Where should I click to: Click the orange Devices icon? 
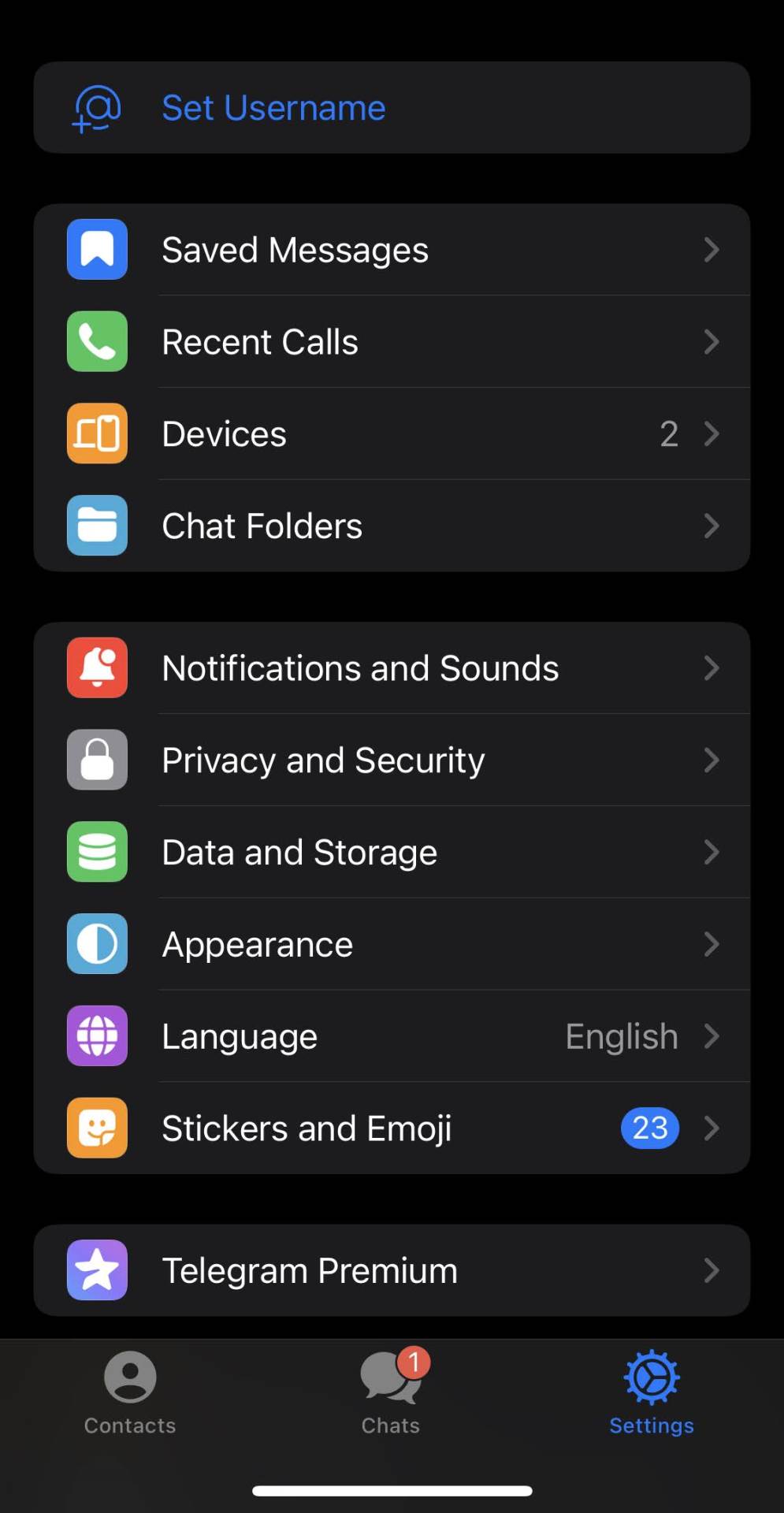point(96,433)
